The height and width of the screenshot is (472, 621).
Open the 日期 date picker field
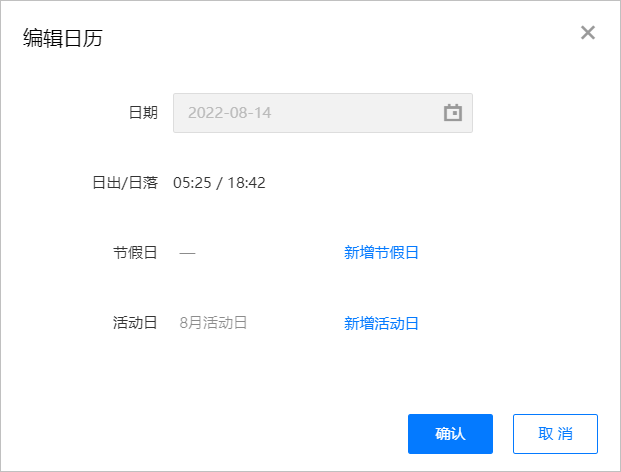322,113
